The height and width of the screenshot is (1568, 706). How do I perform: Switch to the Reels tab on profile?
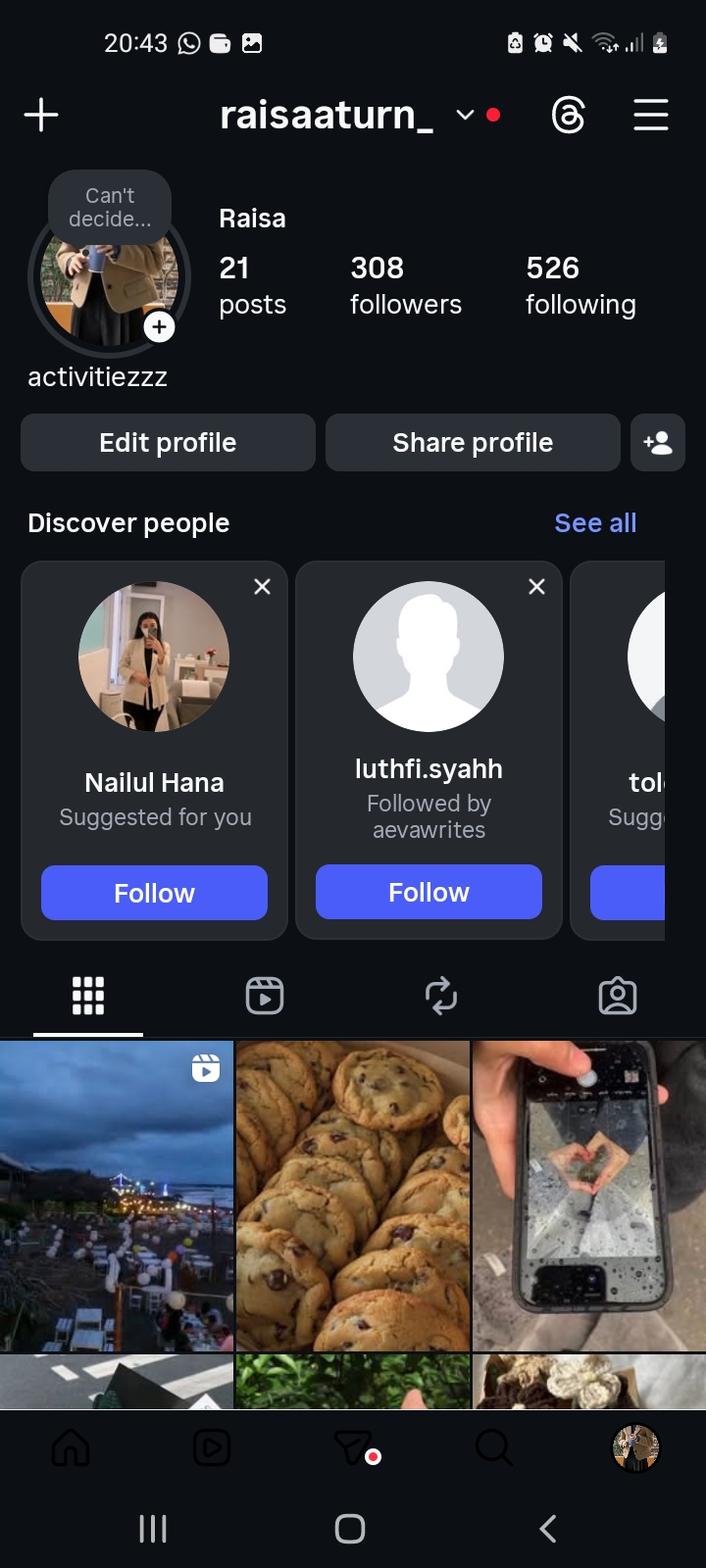click(x=265, y=996)
